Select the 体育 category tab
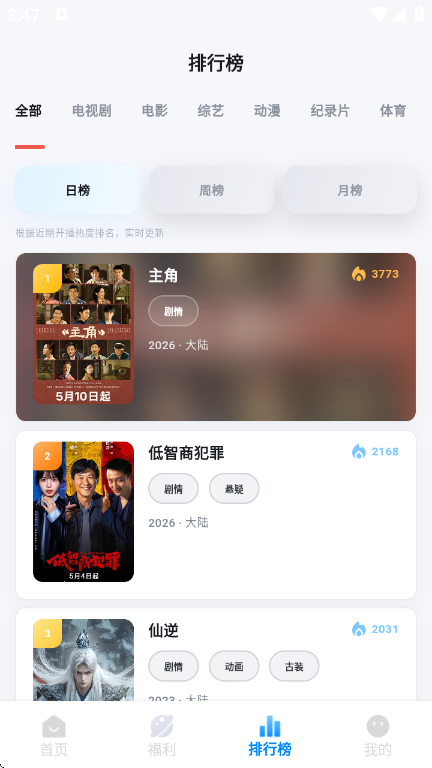432x768 pixels. pyautogui.click(x=393, y=111)
